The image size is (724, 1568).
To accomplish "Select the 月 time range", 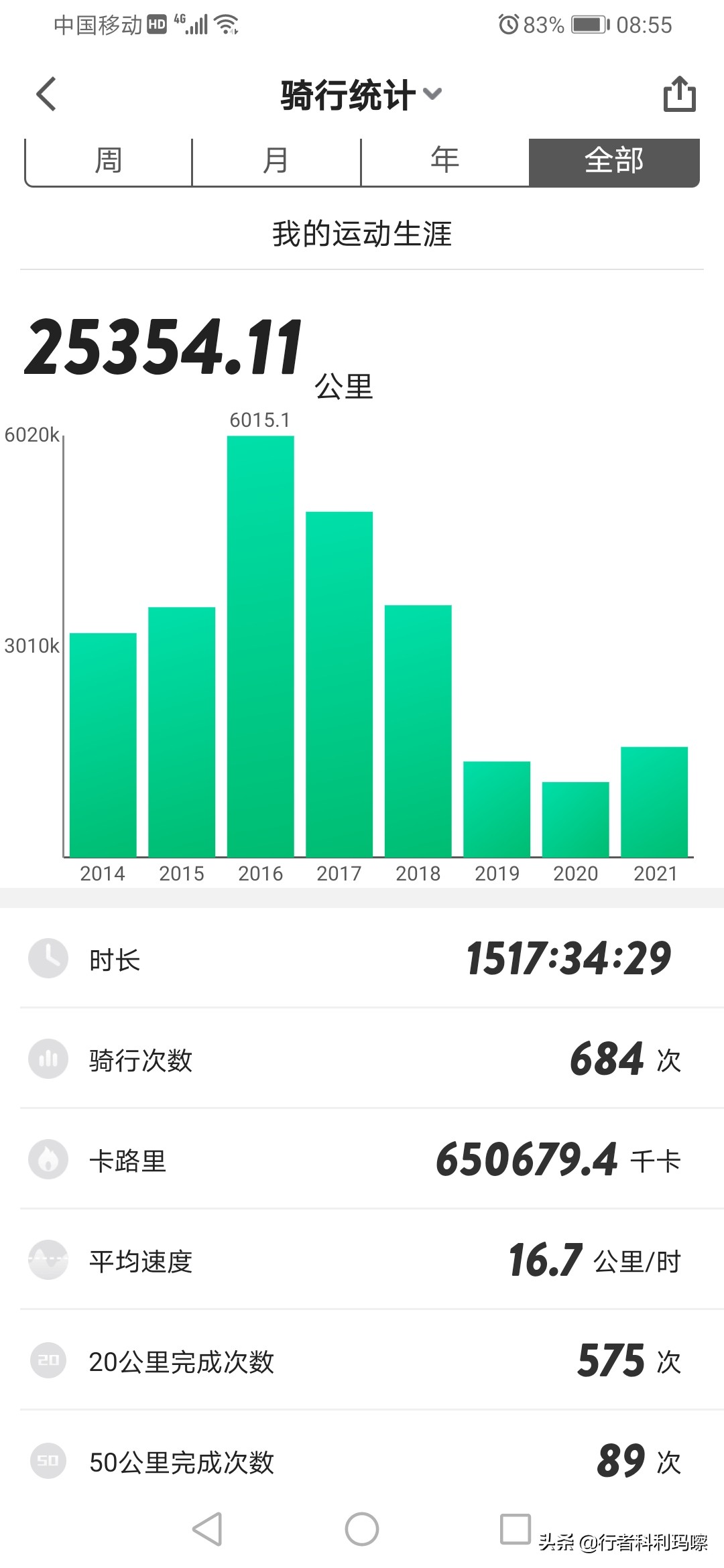I will (276, 161).
